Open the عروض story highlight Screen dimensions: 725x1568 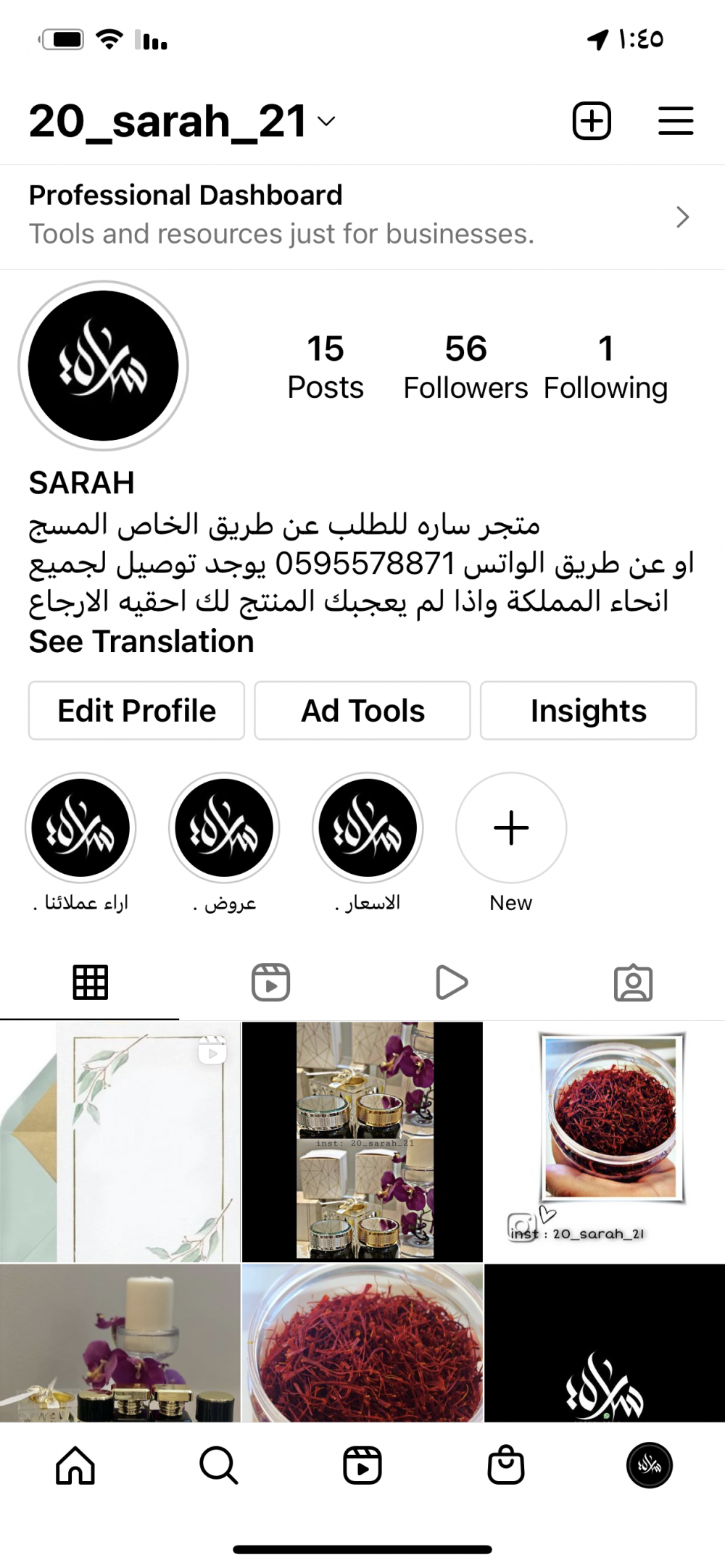[x=224, y=828]
